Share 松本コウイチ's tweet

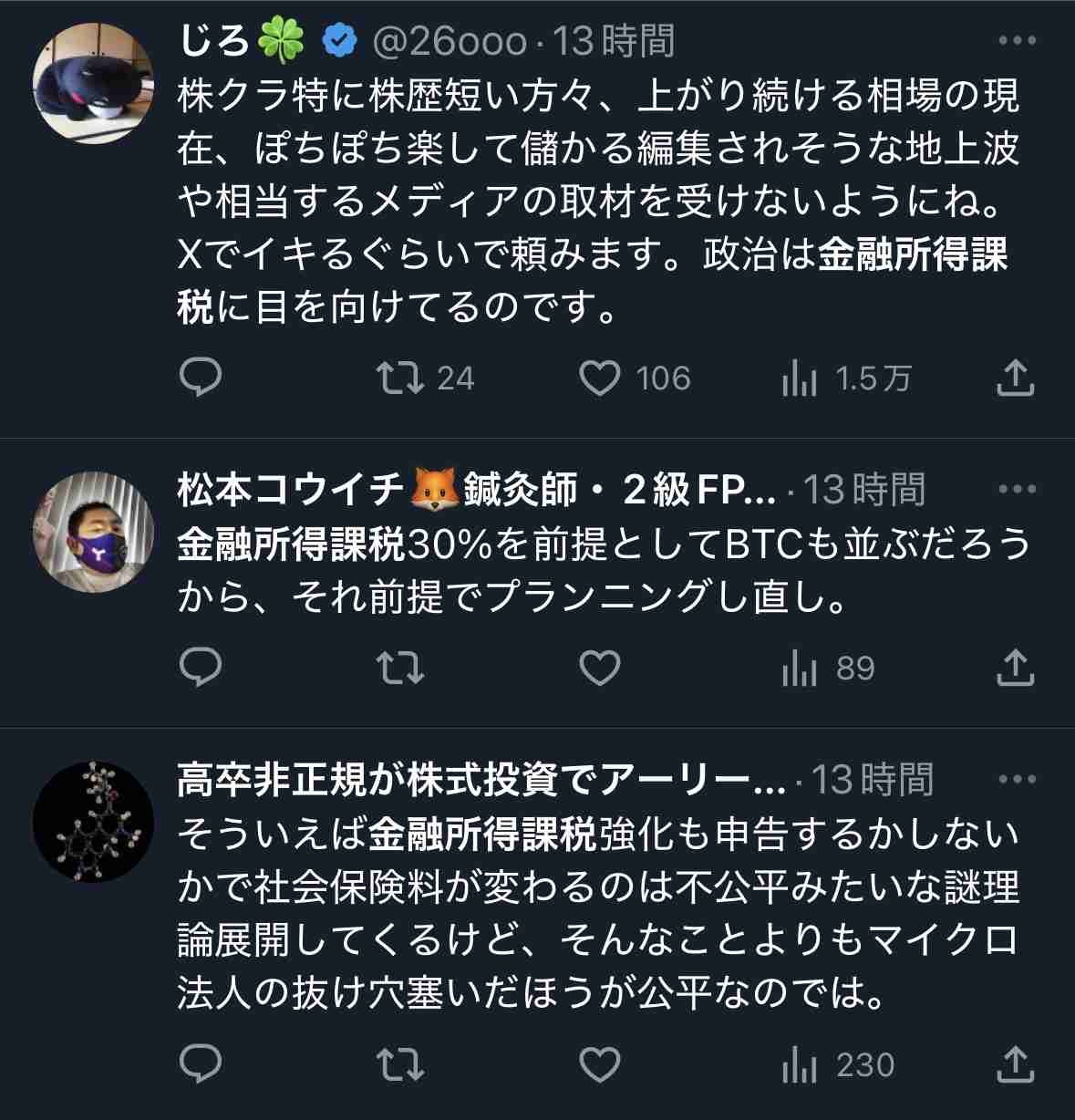(1014, 668)
